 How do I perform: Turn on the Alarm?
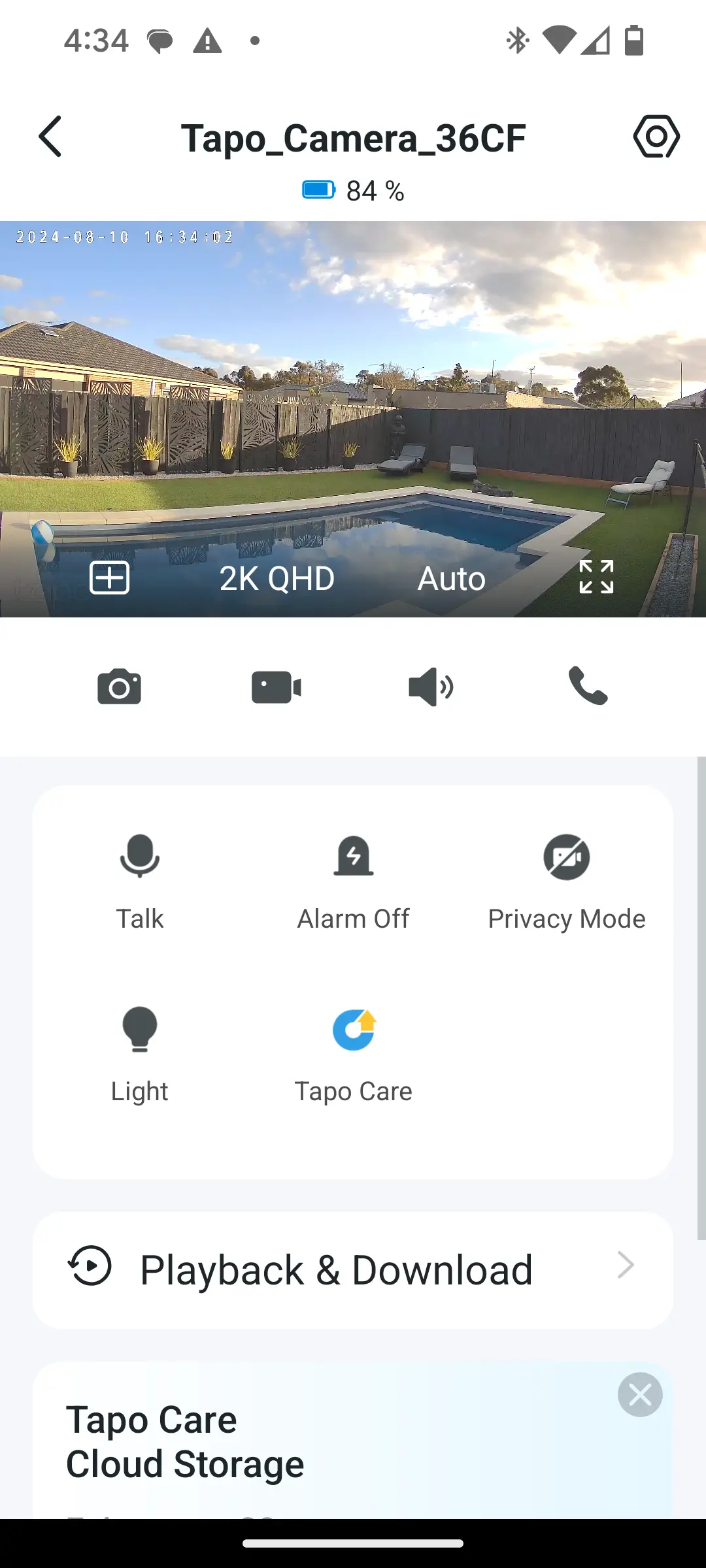click(353, 882)
